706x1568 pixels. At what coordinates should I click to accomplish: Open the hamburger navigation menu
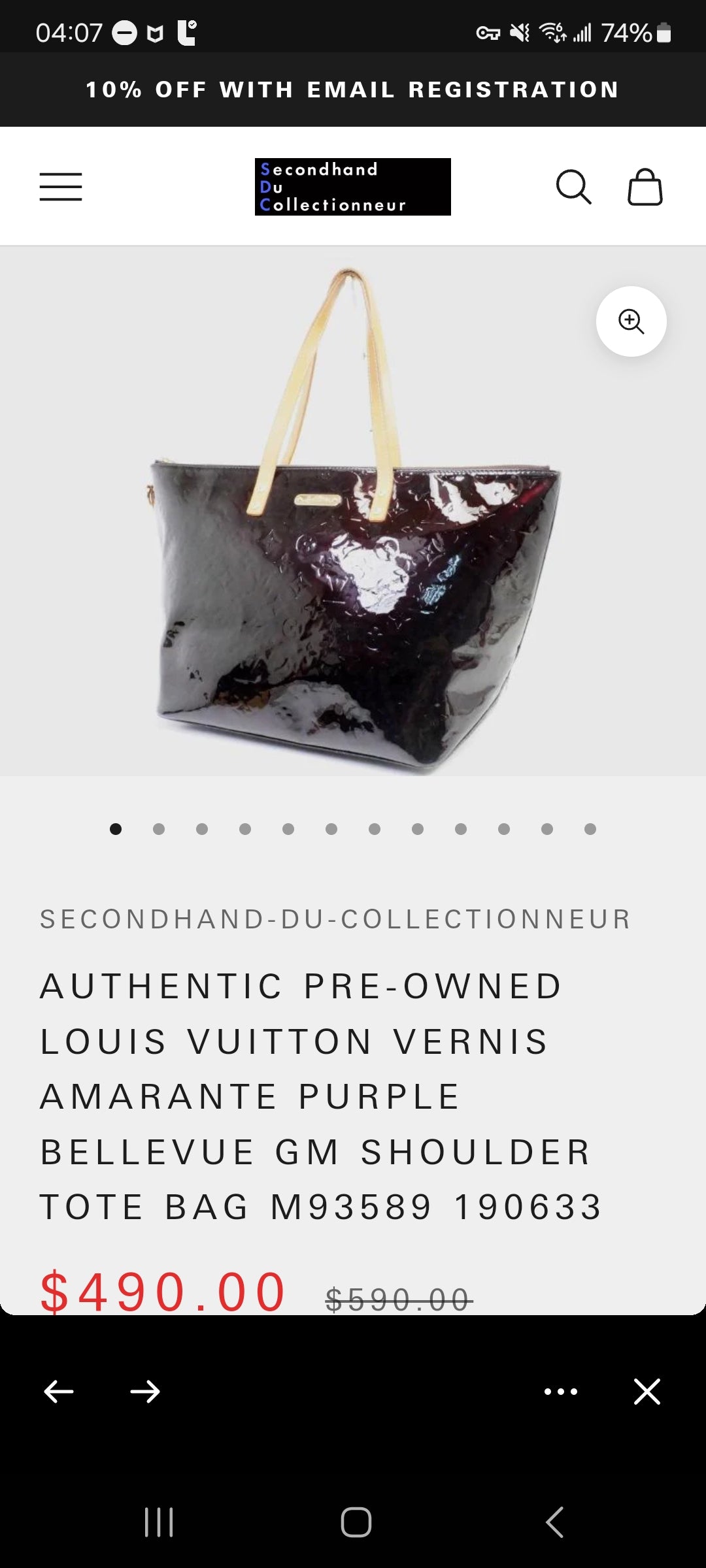pyautogui.click(x=60, y=187)
